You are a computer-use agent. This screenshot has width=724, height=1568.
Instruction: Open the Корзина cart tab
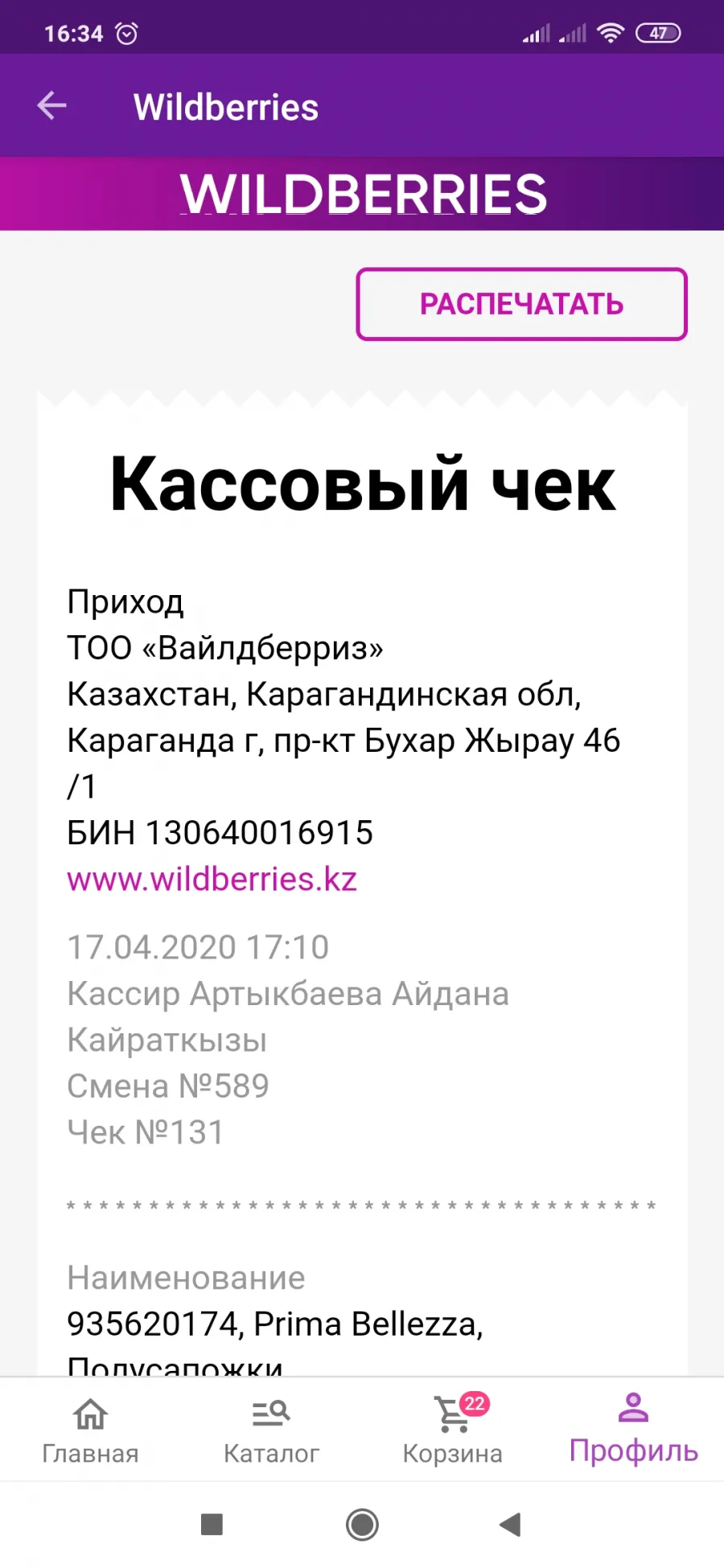tap(452, 1430)
